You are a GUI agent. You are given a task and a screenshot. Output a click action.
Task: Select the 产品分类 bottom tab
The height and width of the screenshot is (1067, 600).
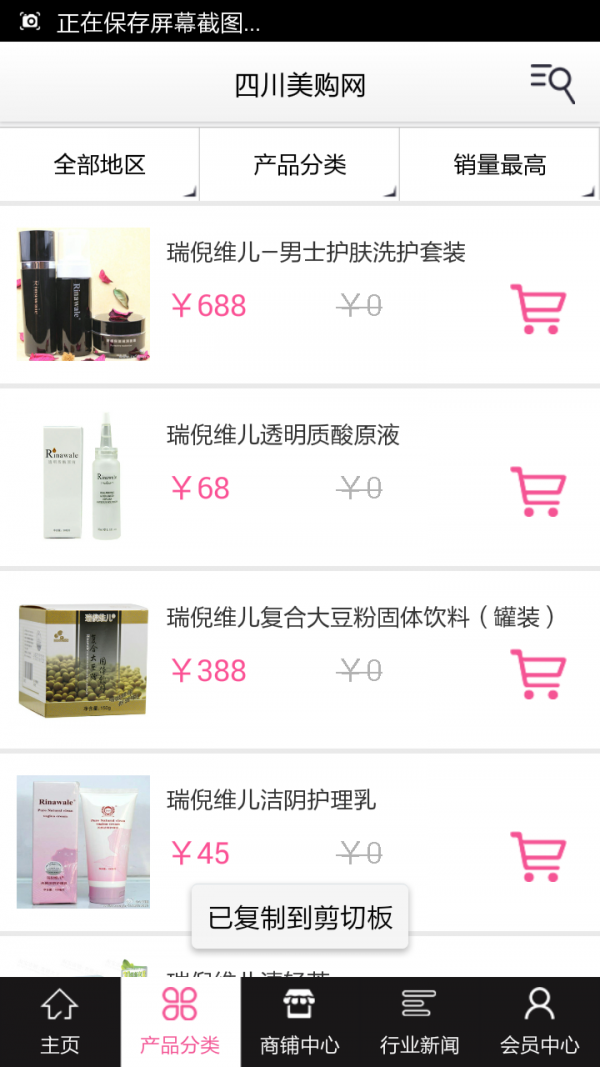tap(180, 1022)
